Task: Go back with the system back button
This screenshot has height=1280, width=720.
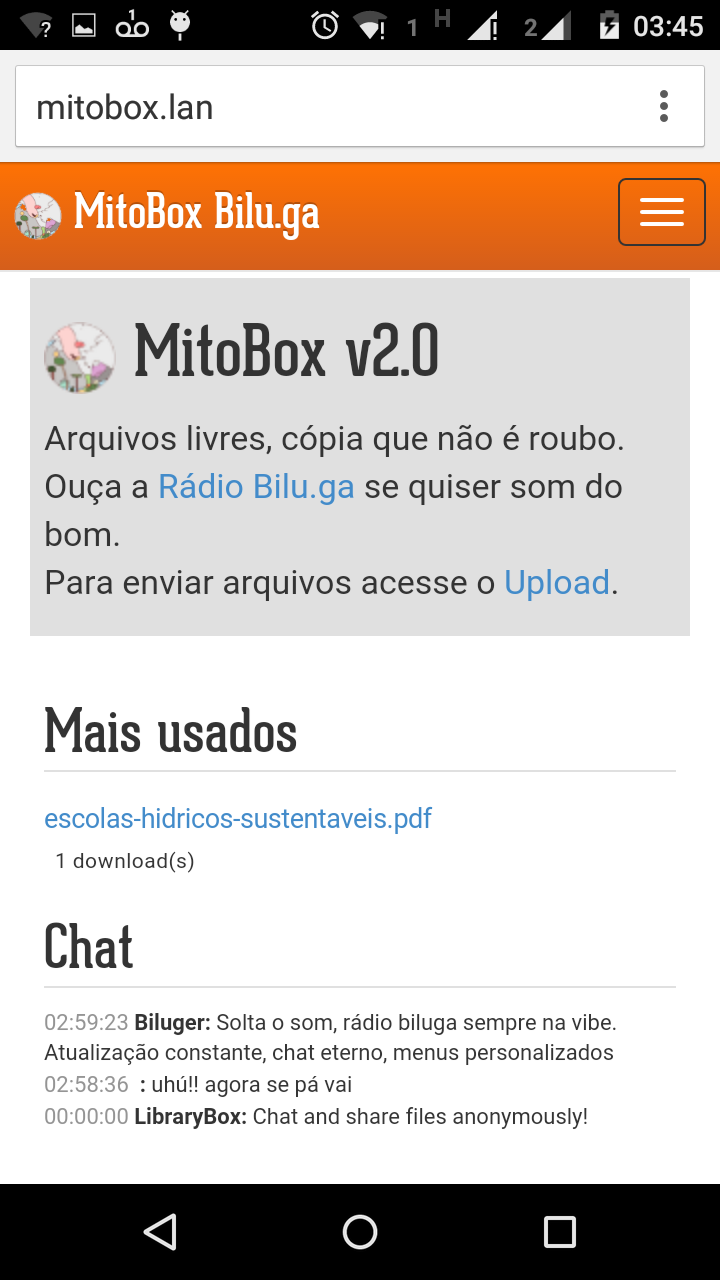Action: (x=160, y=1232)
